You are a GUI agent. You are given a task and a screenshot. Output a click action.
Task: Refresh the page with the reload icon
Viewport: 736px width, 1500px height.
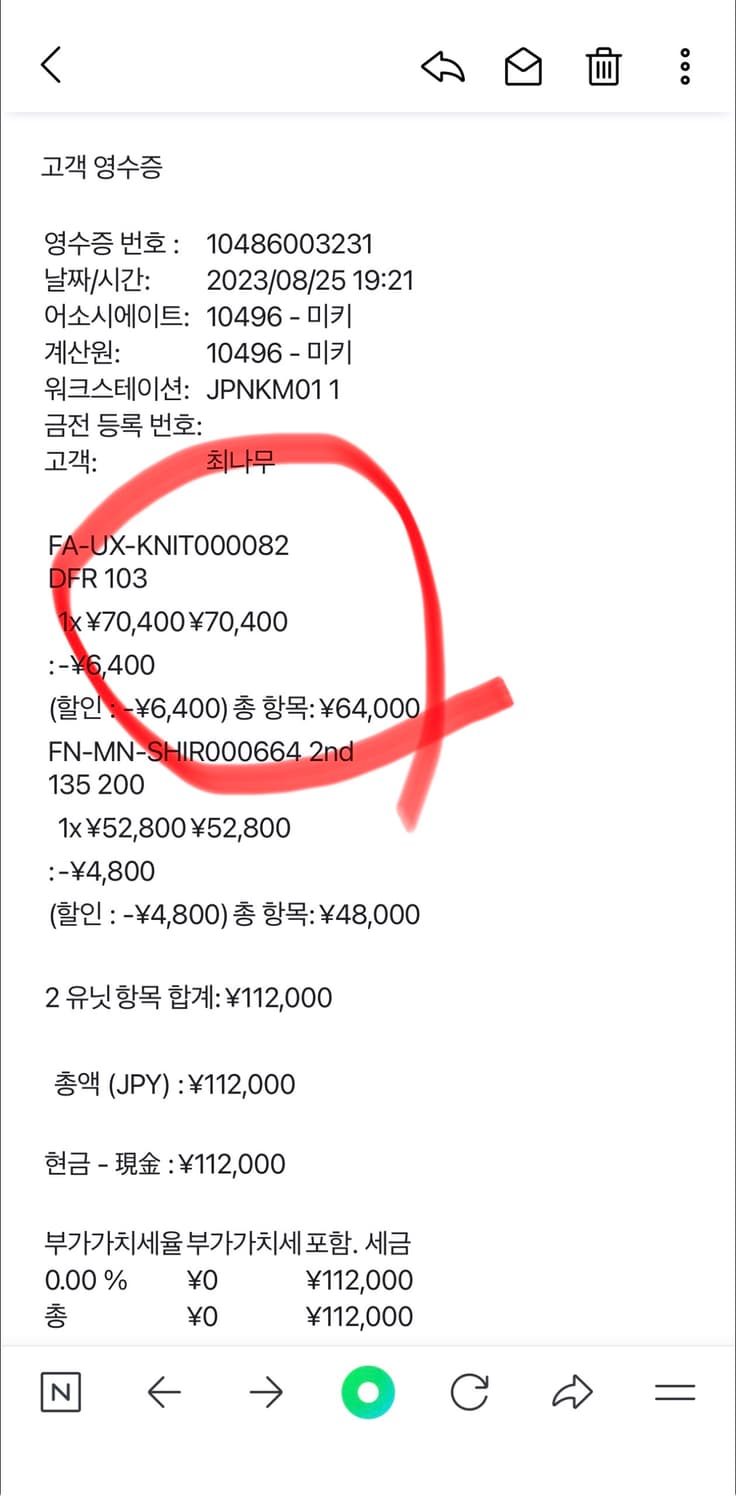469,1391
